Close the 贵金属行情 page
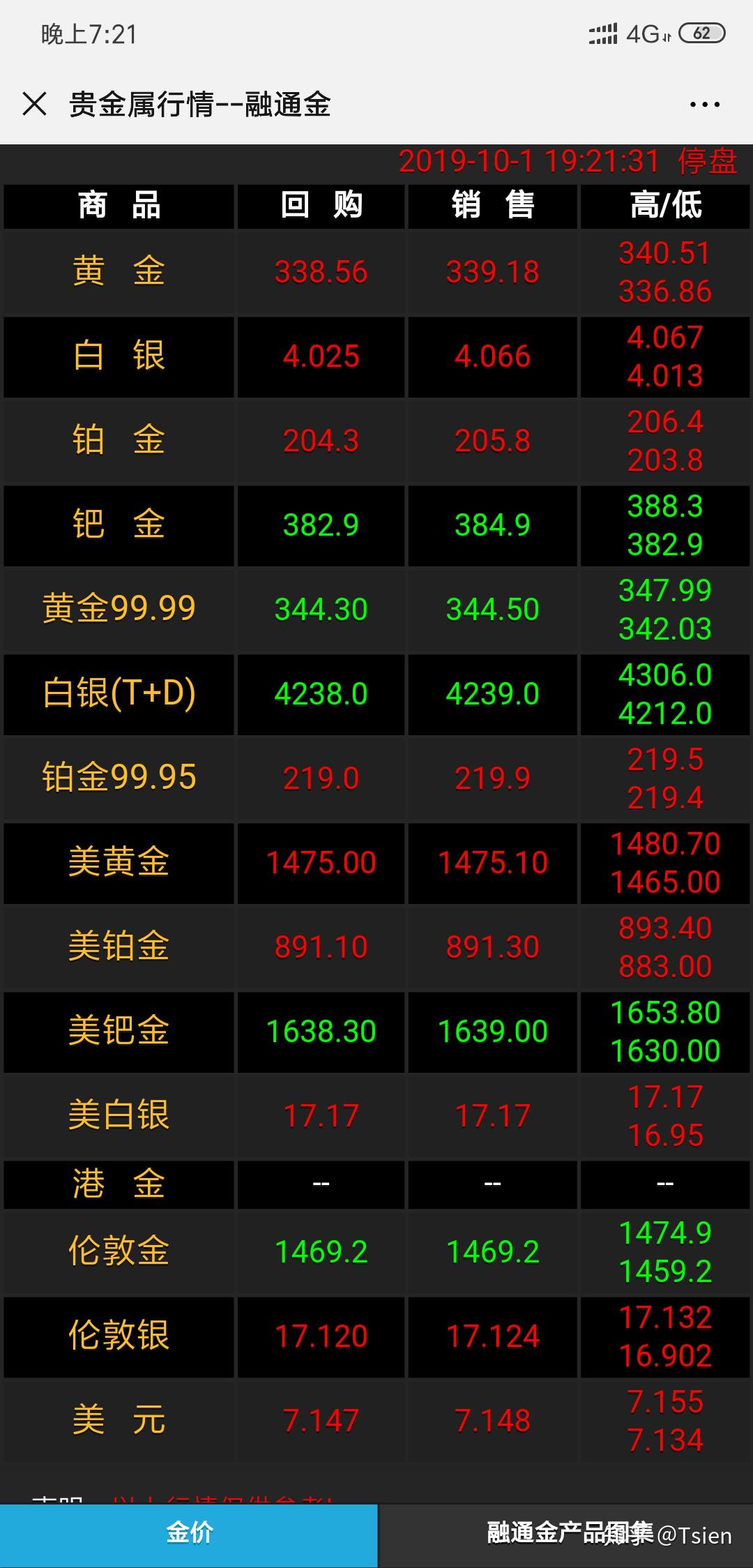The width and height of the screenshot is (753, 1568). point(34,105)
